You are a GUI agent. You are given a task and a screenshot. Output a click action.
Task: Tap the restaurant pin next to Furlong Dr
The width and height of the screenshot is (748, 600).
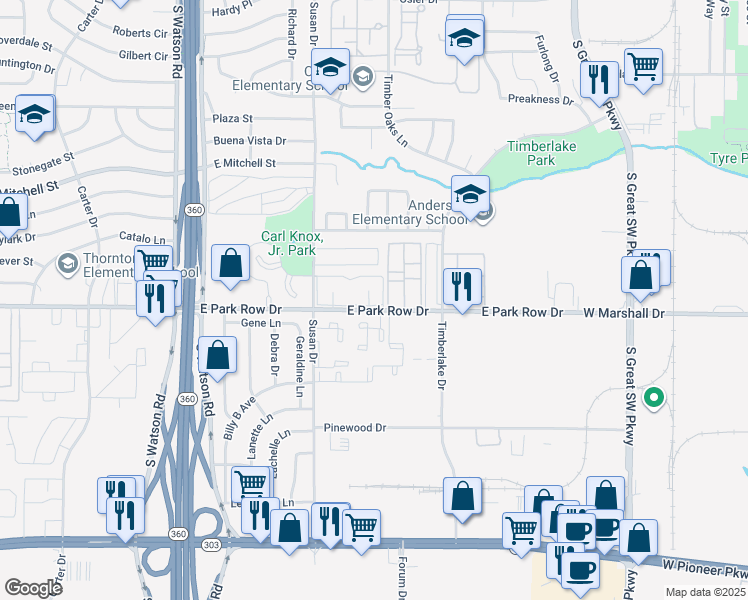pos(599,79)
